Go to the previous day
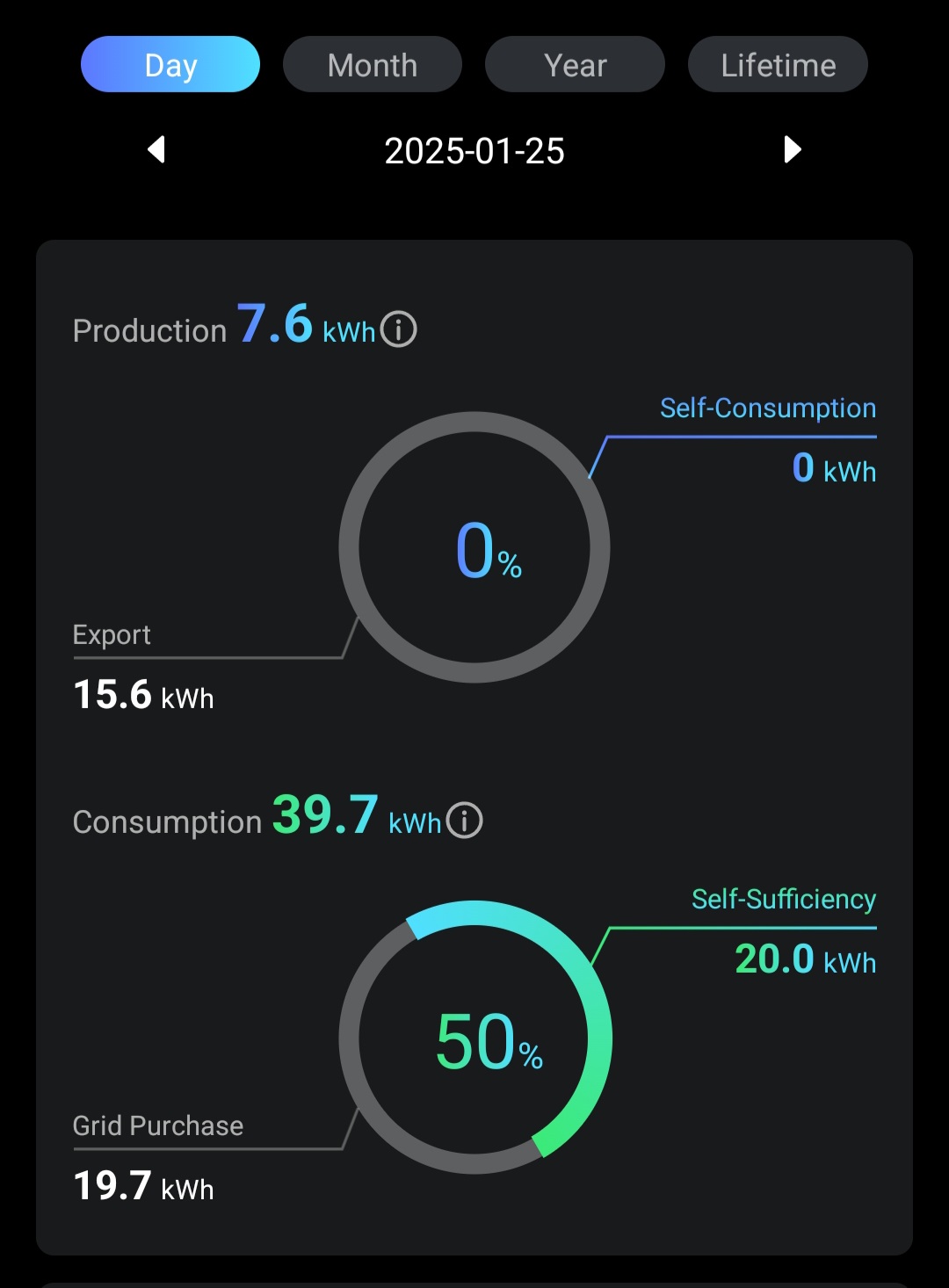The height and width of the screenshot is (1288, 949). tap(157, 150)
